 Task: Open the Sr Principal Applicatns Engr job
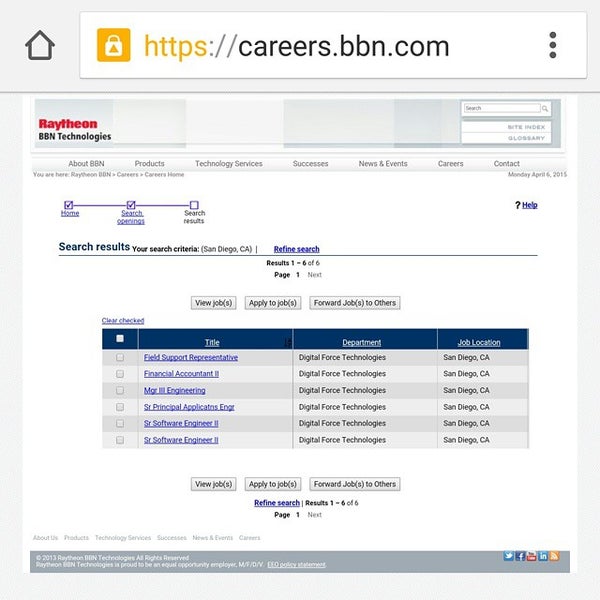pyautogui.click(x=189, y=407)
